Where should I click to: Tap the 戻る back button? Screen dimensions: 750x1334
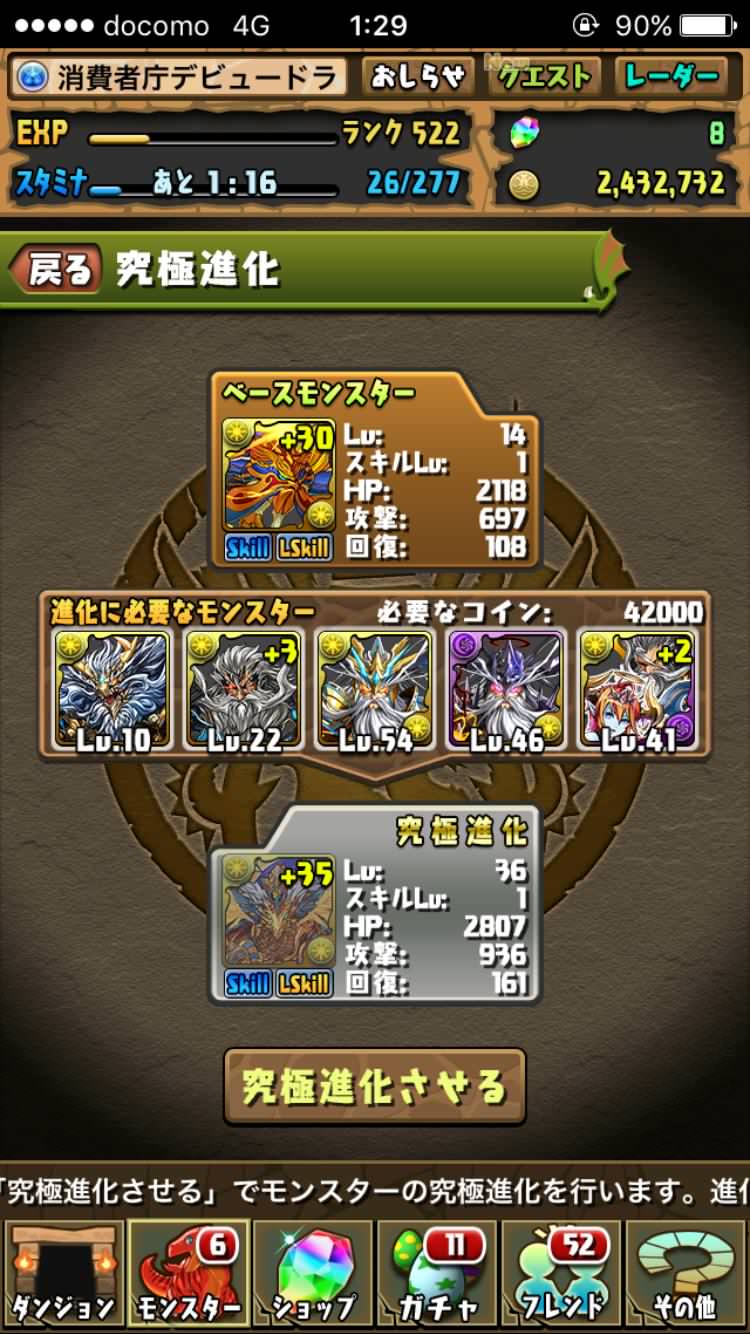pyautogui.click(x=56, y=270)
